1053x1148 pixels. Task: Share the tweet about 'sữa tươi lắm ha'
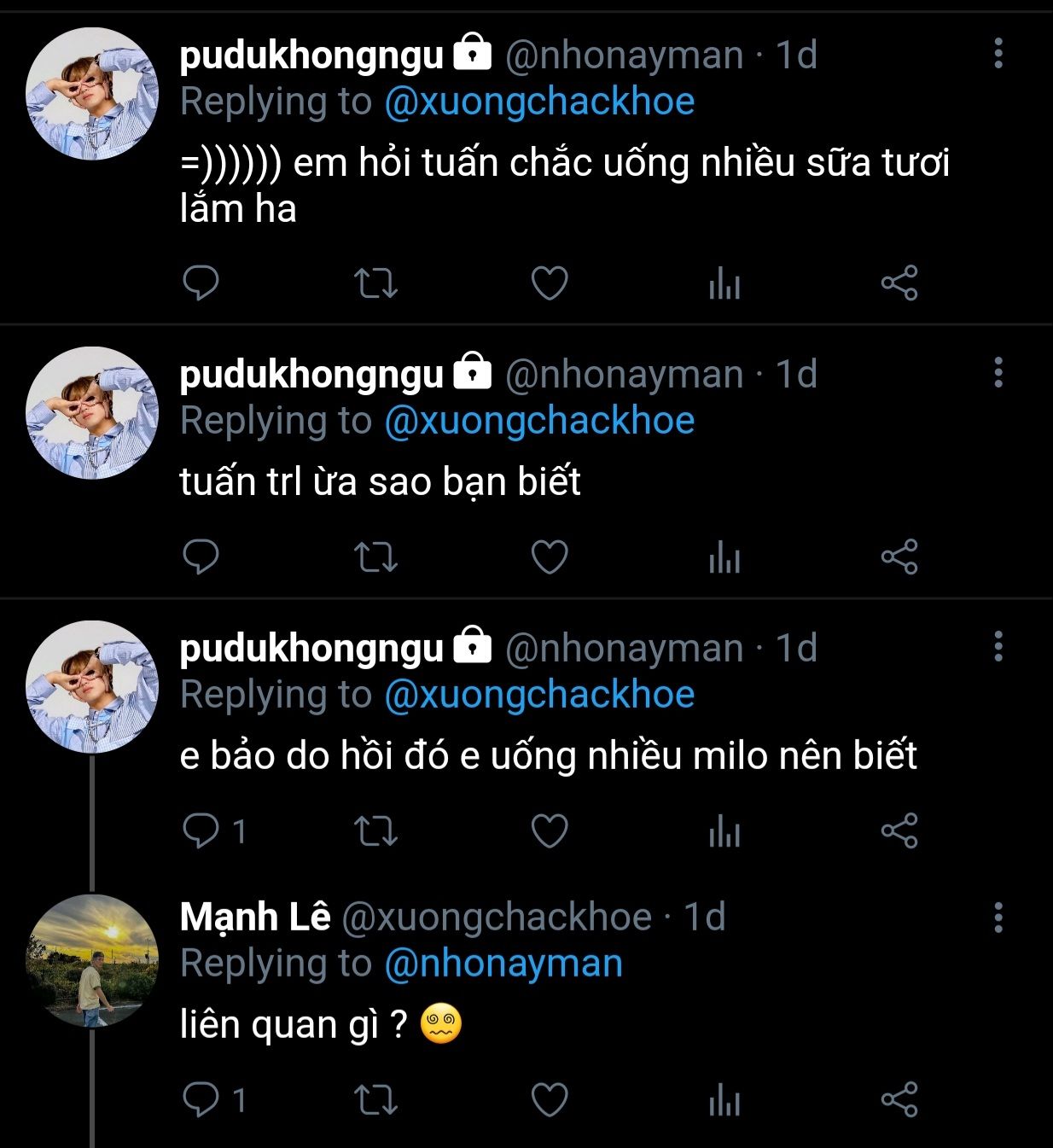tap(899, 283)
